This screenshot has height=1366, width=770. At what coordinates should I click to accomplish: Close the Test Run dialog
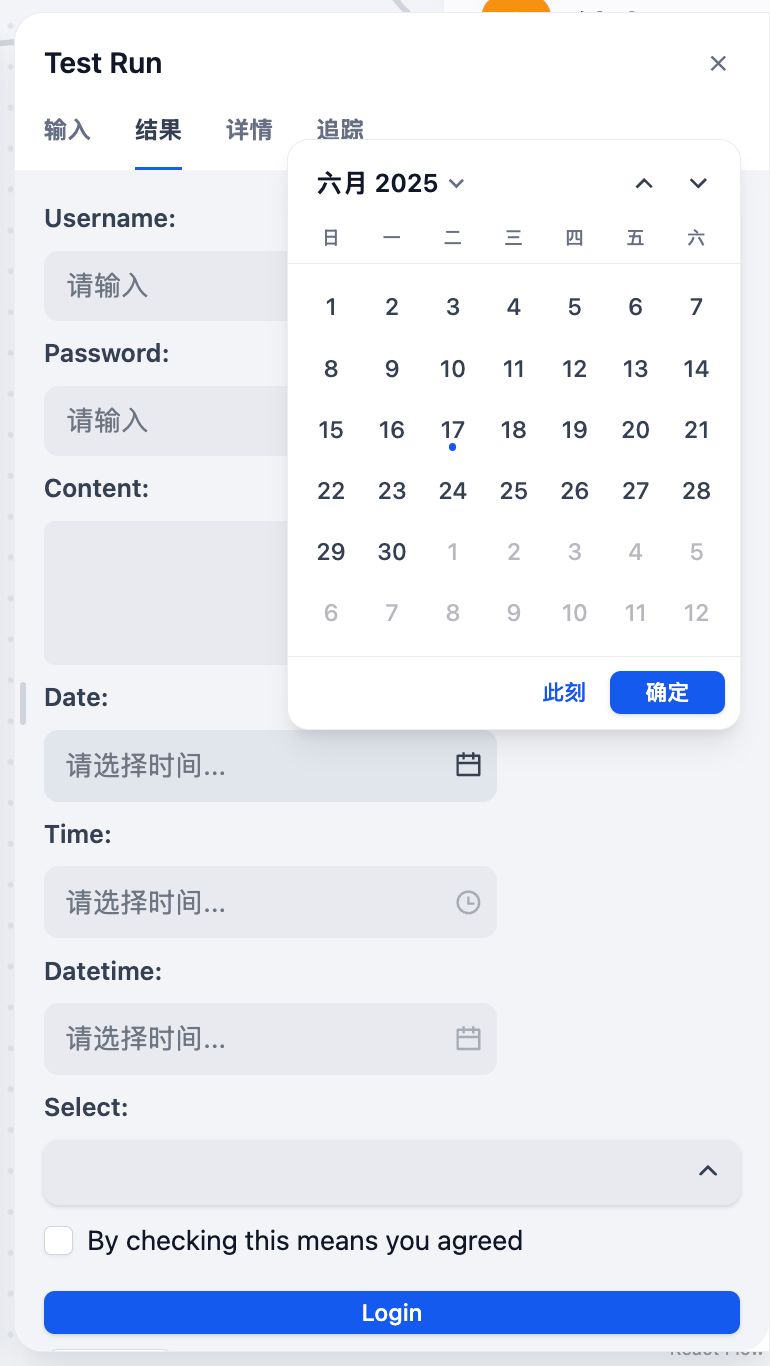tap(718, 63)
